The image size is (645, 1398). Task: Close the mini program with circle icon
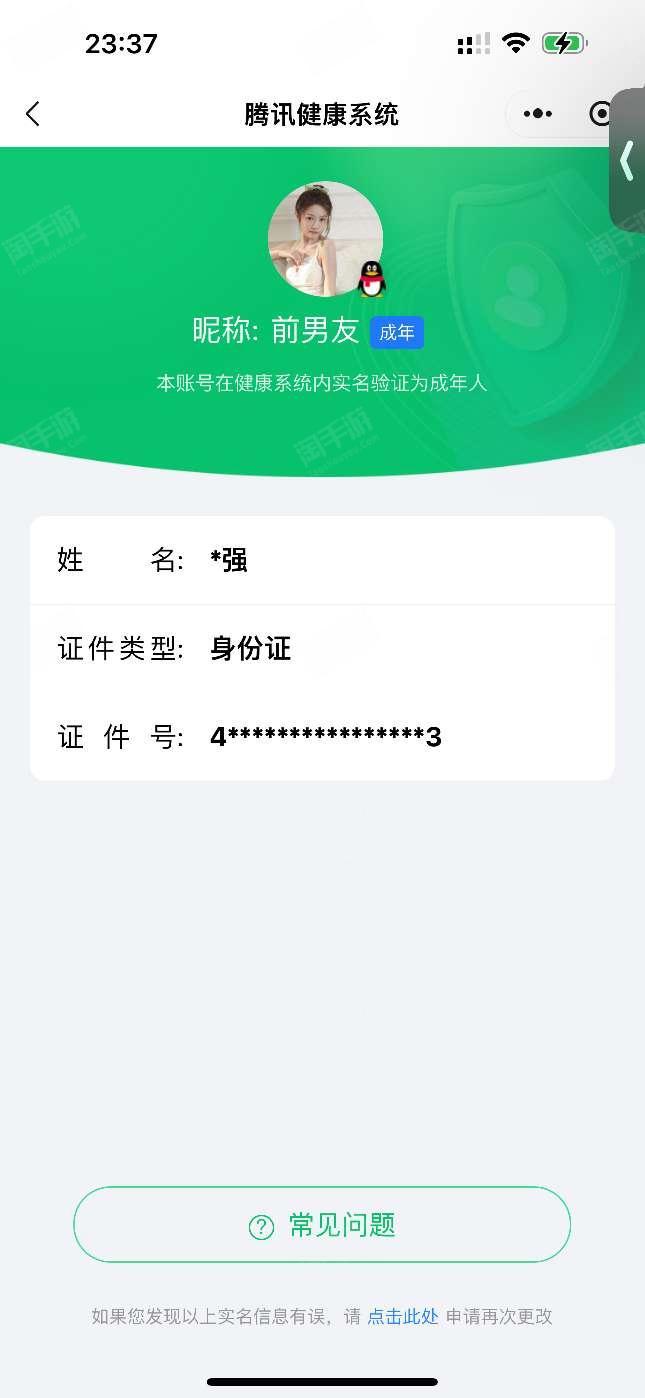pos(599,114)
